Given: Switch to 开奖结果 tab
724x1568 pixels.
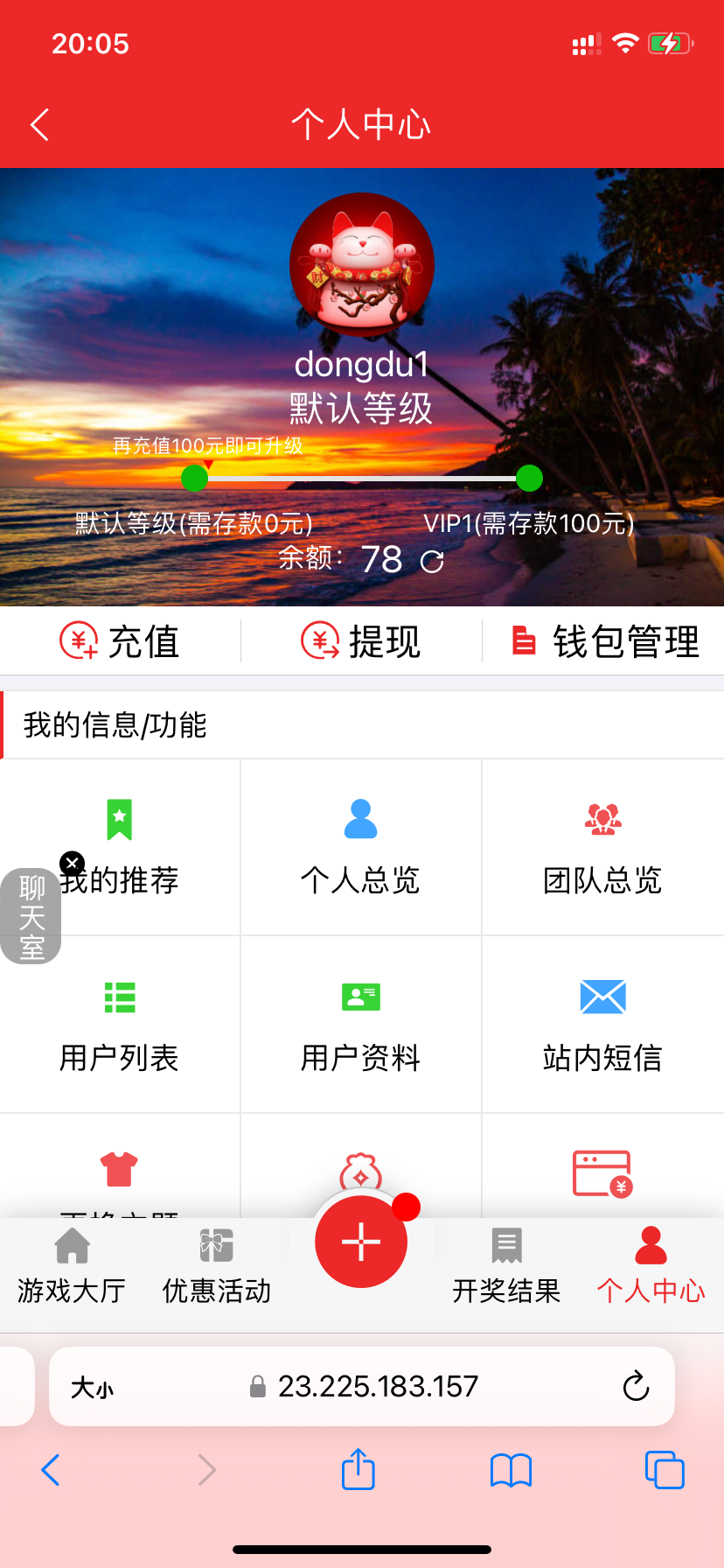Looking at the screenshot, I should point(506,1265).
